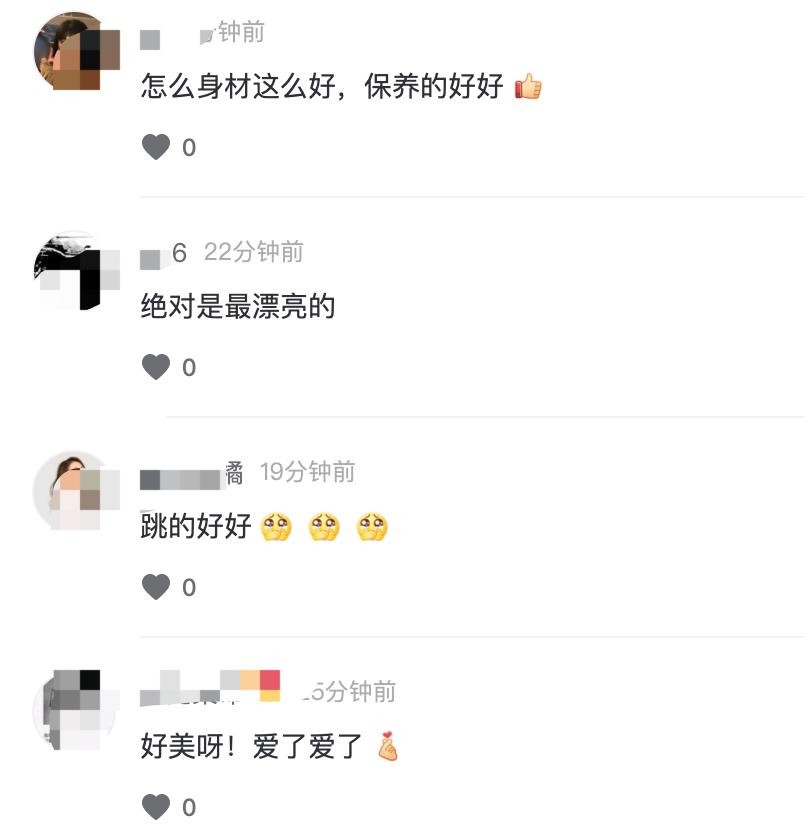Like the comment "跳的好好"

[156, 587]
